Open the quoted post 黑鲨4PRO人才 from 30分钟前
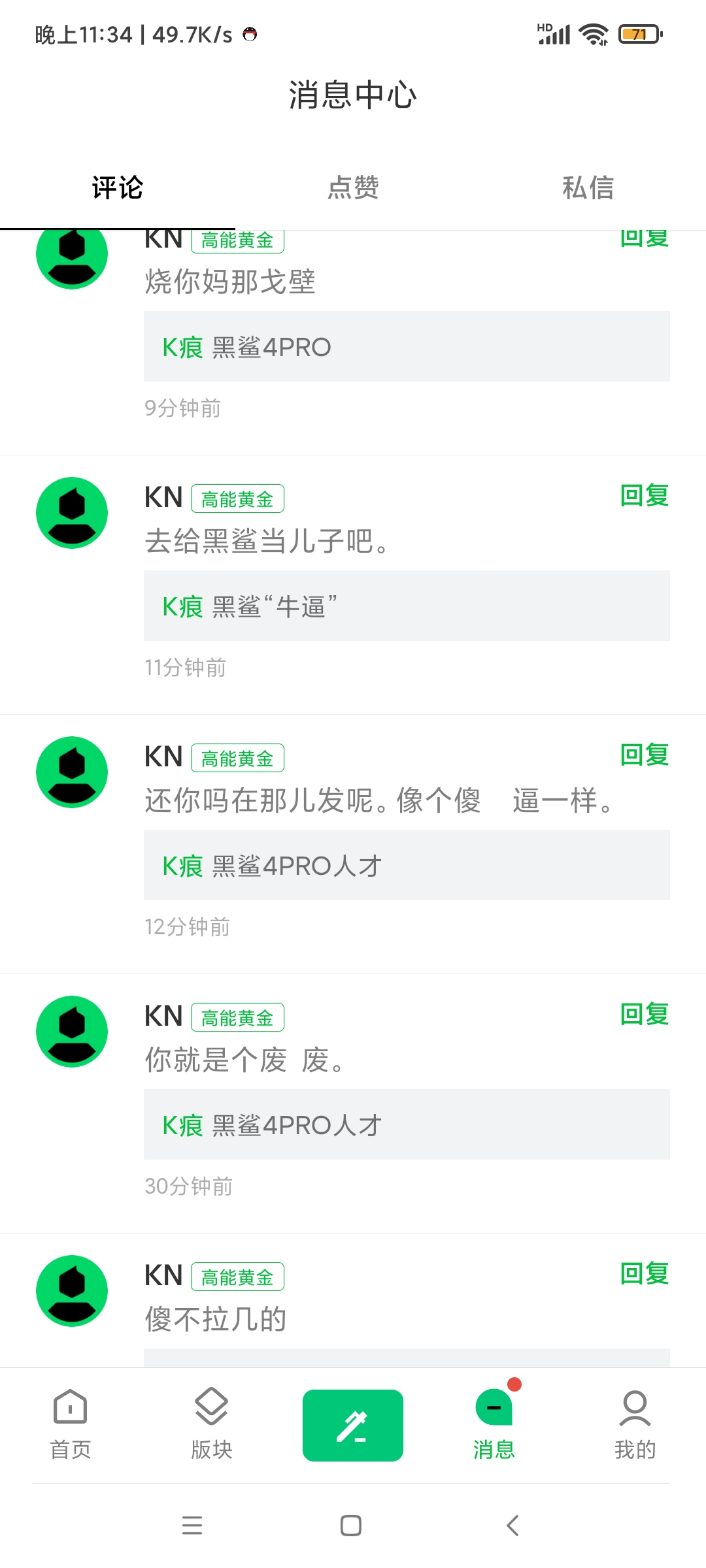This screenshot has height=1568, width=706. (407, 1124)
